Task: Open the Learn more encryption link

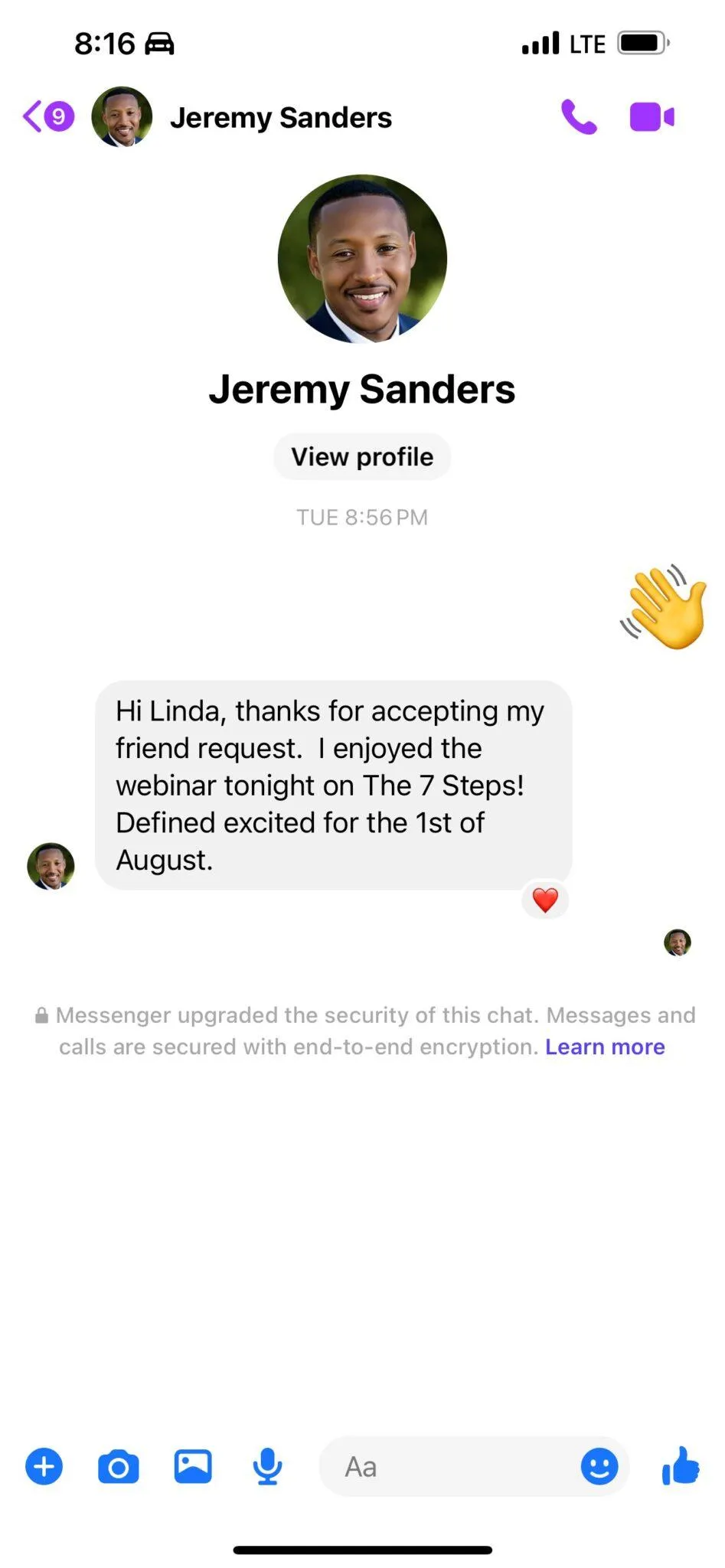Action: click(605, 1047)
